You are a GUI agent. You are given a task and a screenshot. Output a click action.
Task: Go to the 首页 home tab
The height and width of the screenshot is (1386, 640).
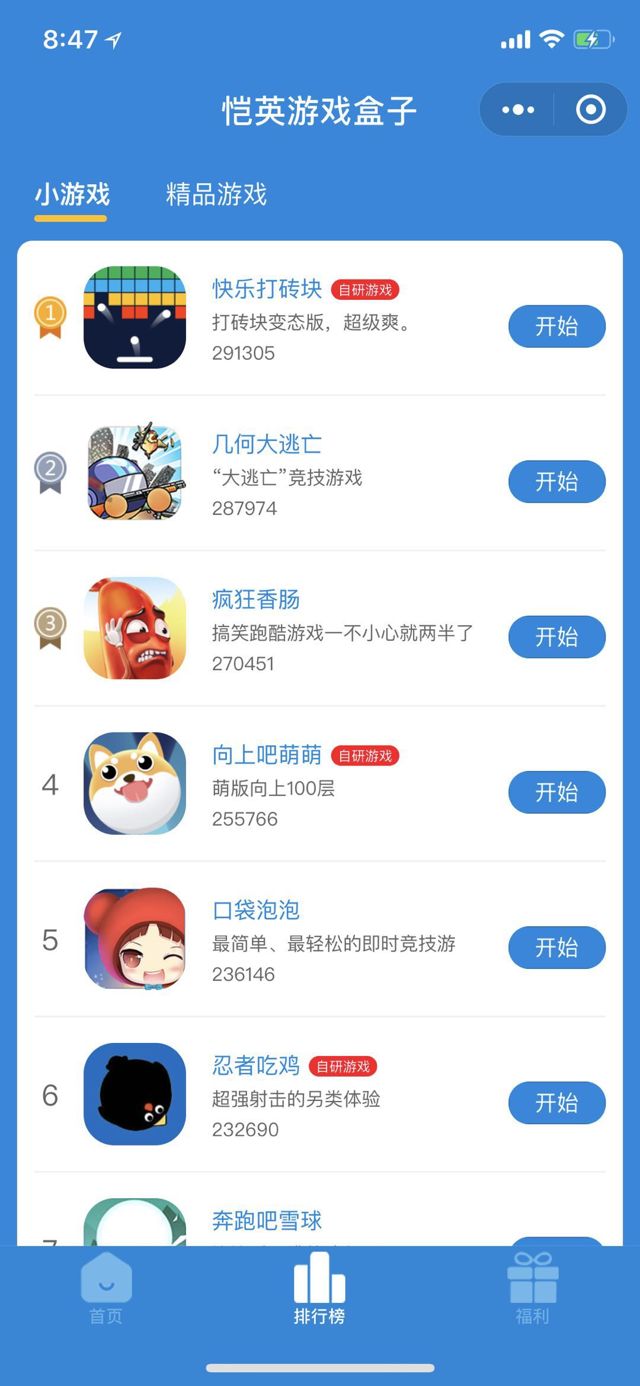(x=106, y=1289)
